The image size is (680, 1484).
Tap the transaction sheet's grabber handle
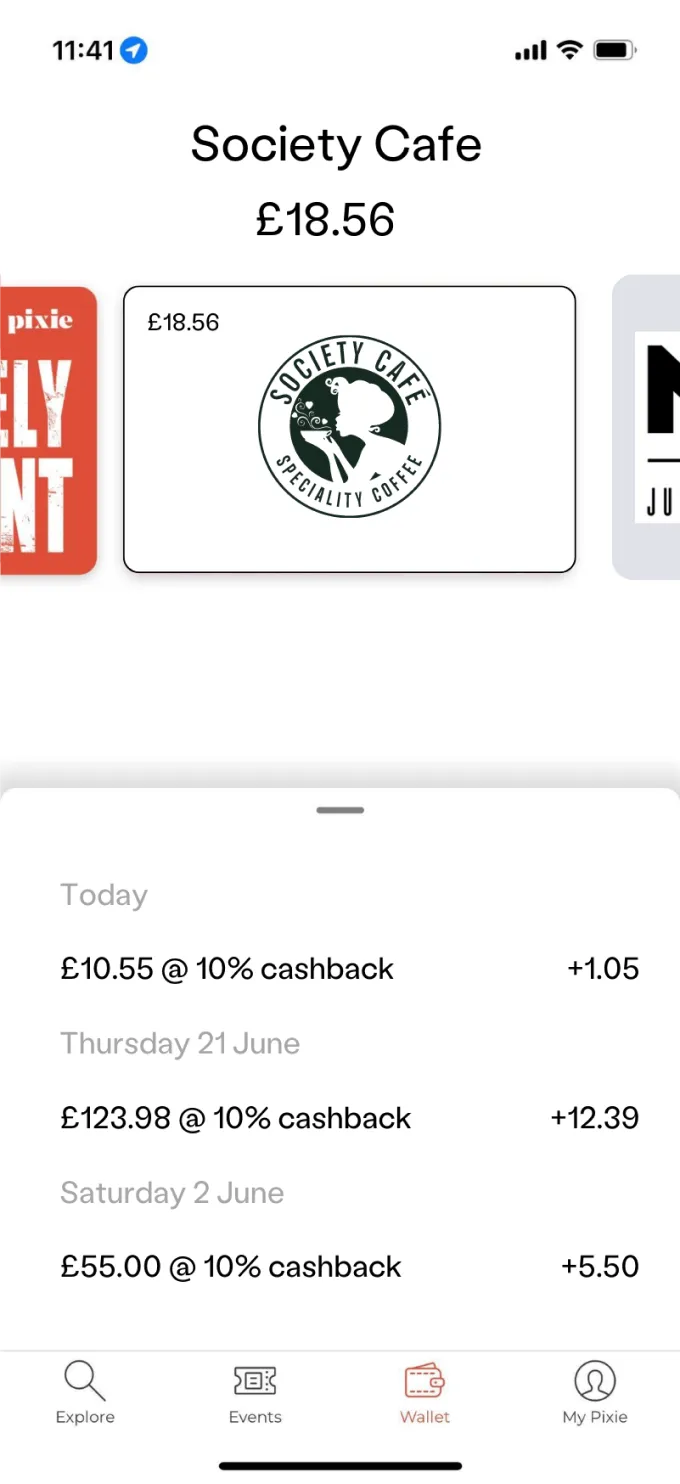[340, 810]
